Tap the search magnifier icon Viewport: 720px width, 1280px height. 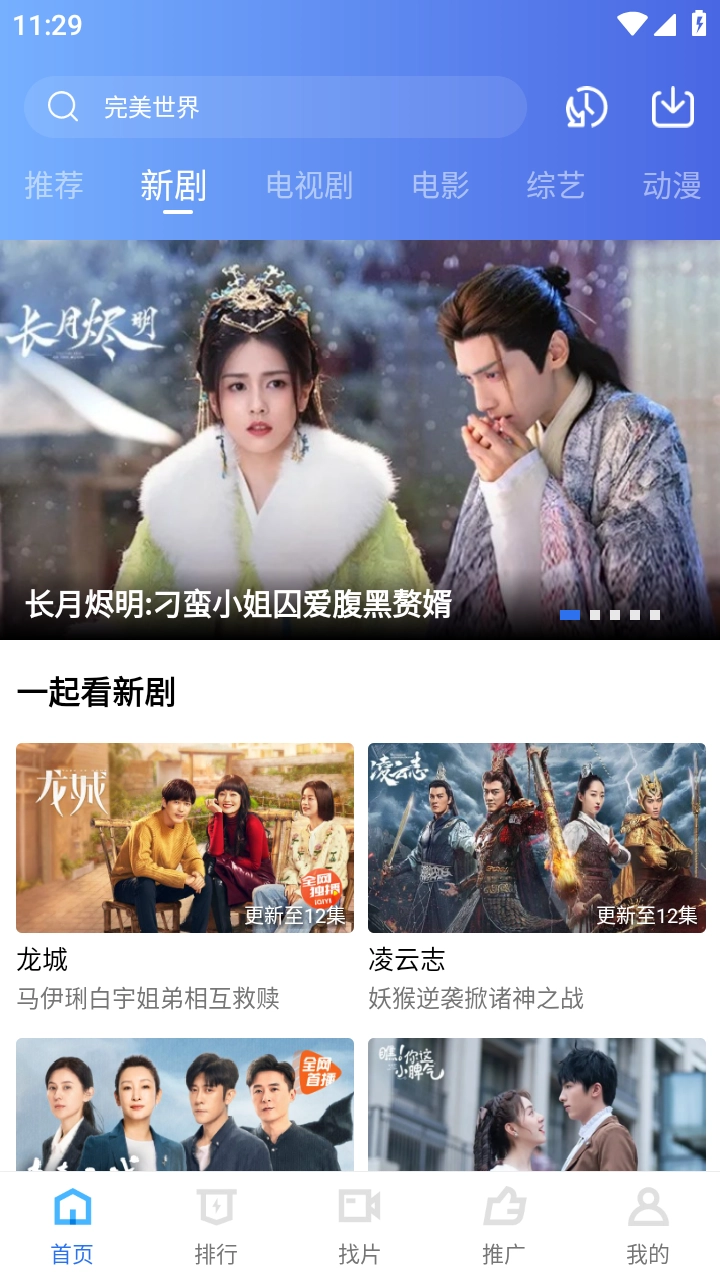point(63,106)
